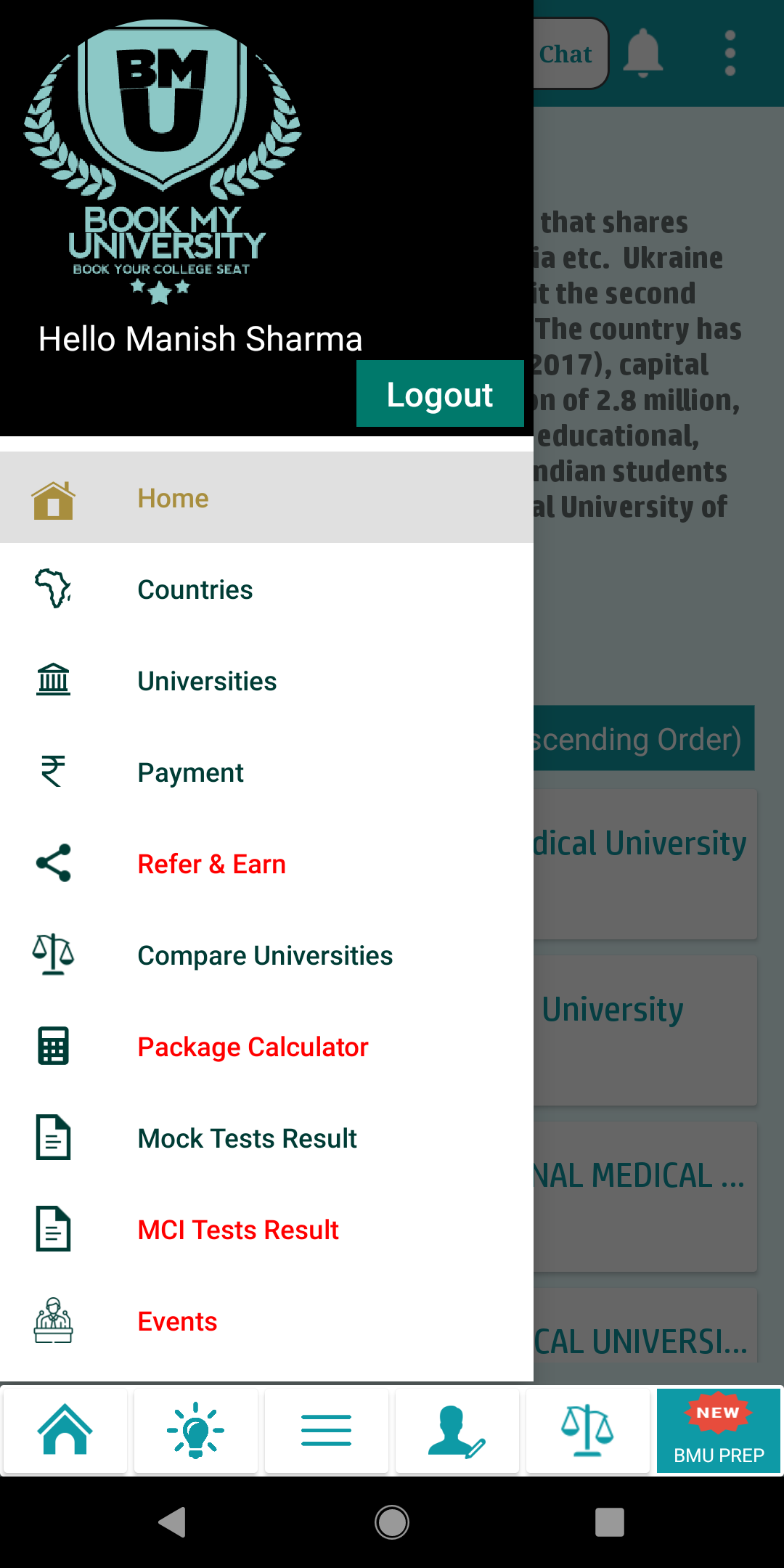Open Refer & Earn
The image size is (784, 1568).
pos(211,865)
